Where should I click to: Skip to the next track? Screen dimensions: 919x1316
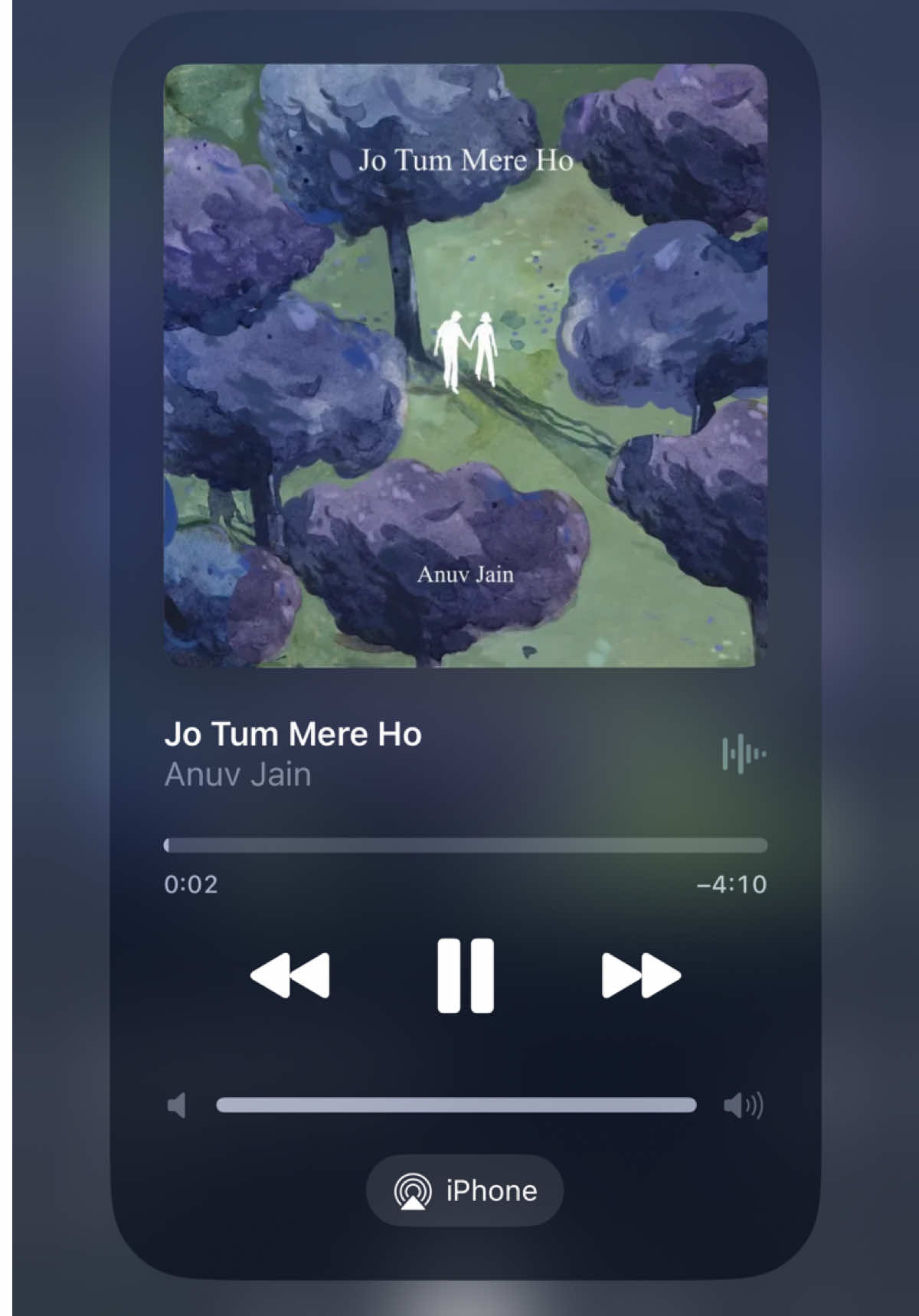click(x=640, y=975)
